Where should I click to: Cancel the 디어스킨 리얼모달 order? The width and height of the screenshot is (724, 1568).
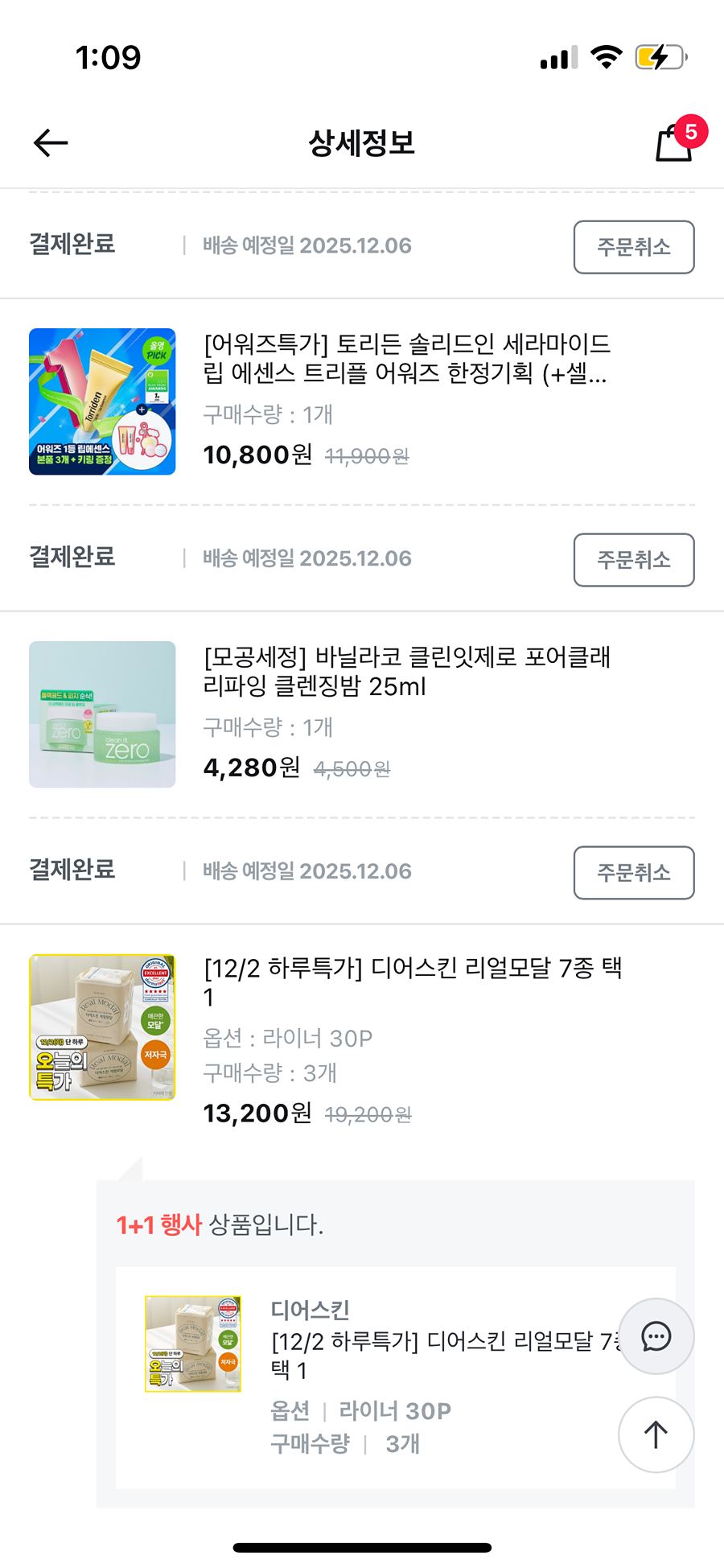tap(633, 873)
